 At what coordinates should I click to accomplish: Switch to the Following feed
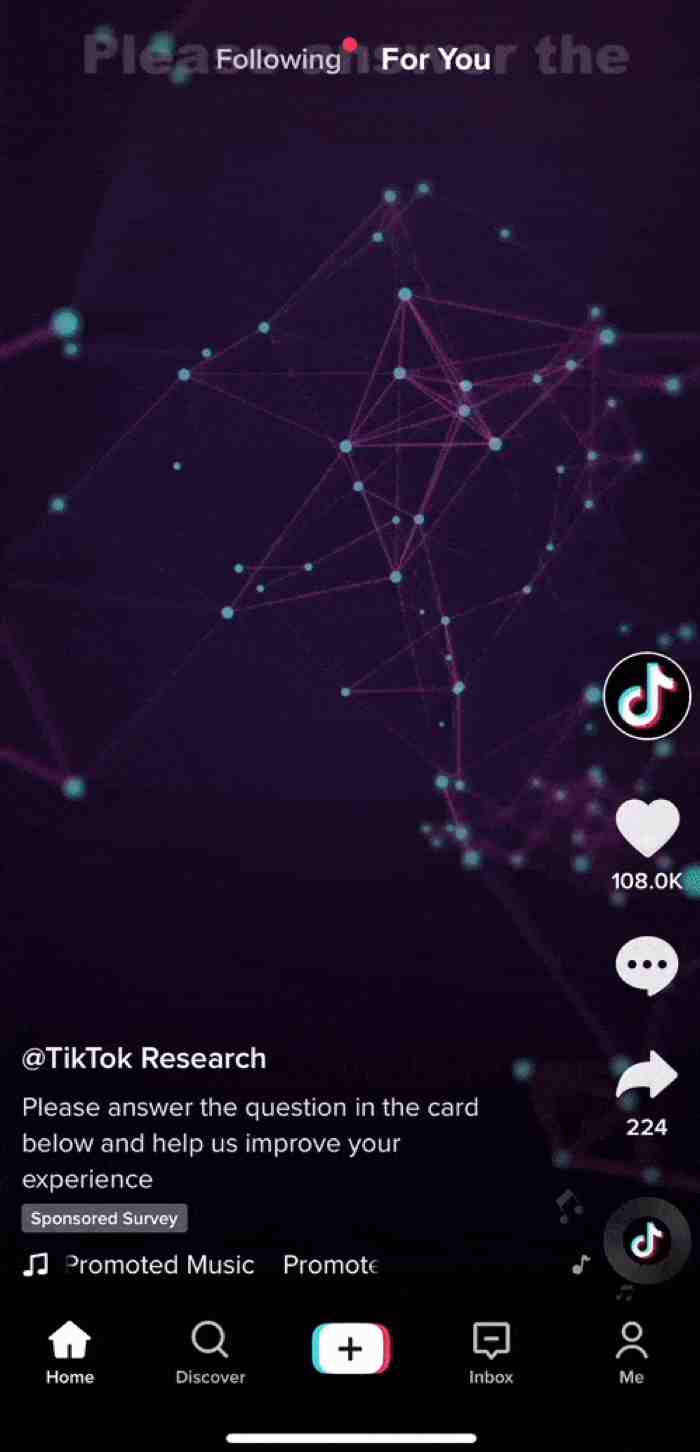pyautogui.click(x=278, y=60)
